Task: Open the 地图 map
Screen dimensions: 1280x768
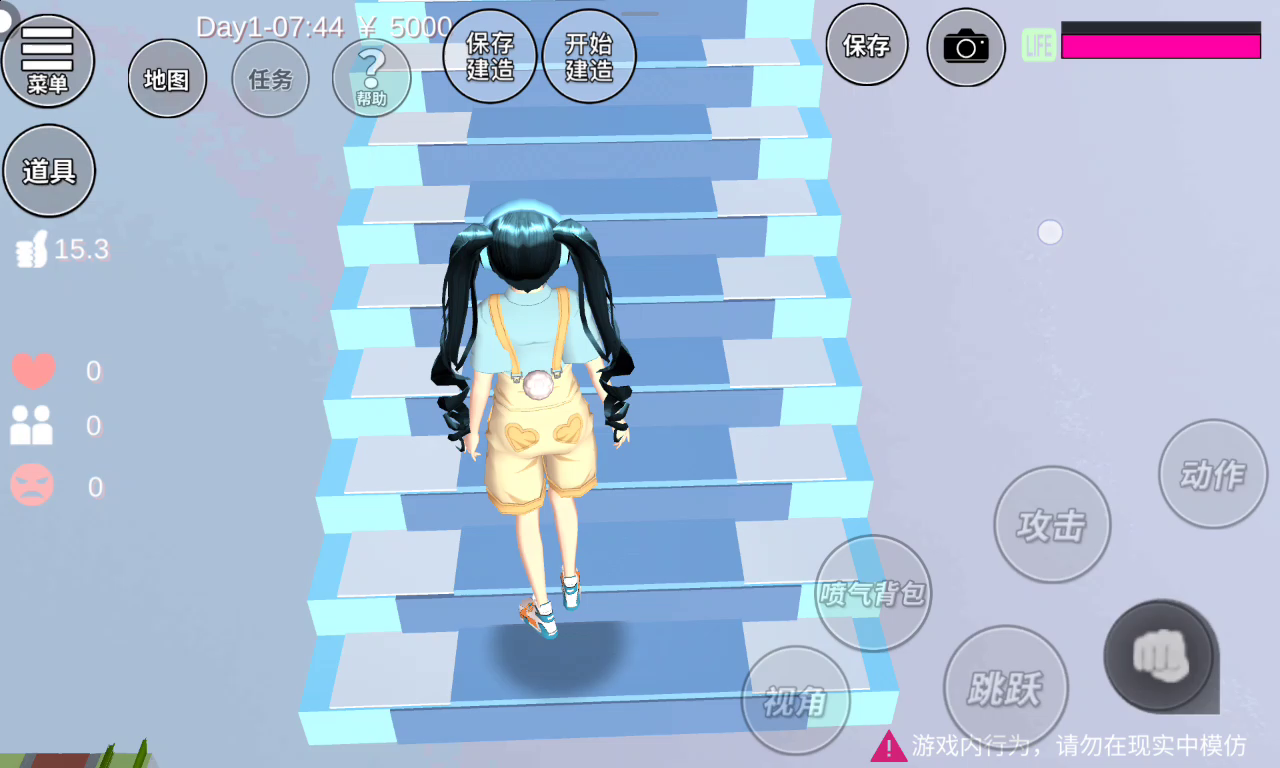Action: pos(167,79)
